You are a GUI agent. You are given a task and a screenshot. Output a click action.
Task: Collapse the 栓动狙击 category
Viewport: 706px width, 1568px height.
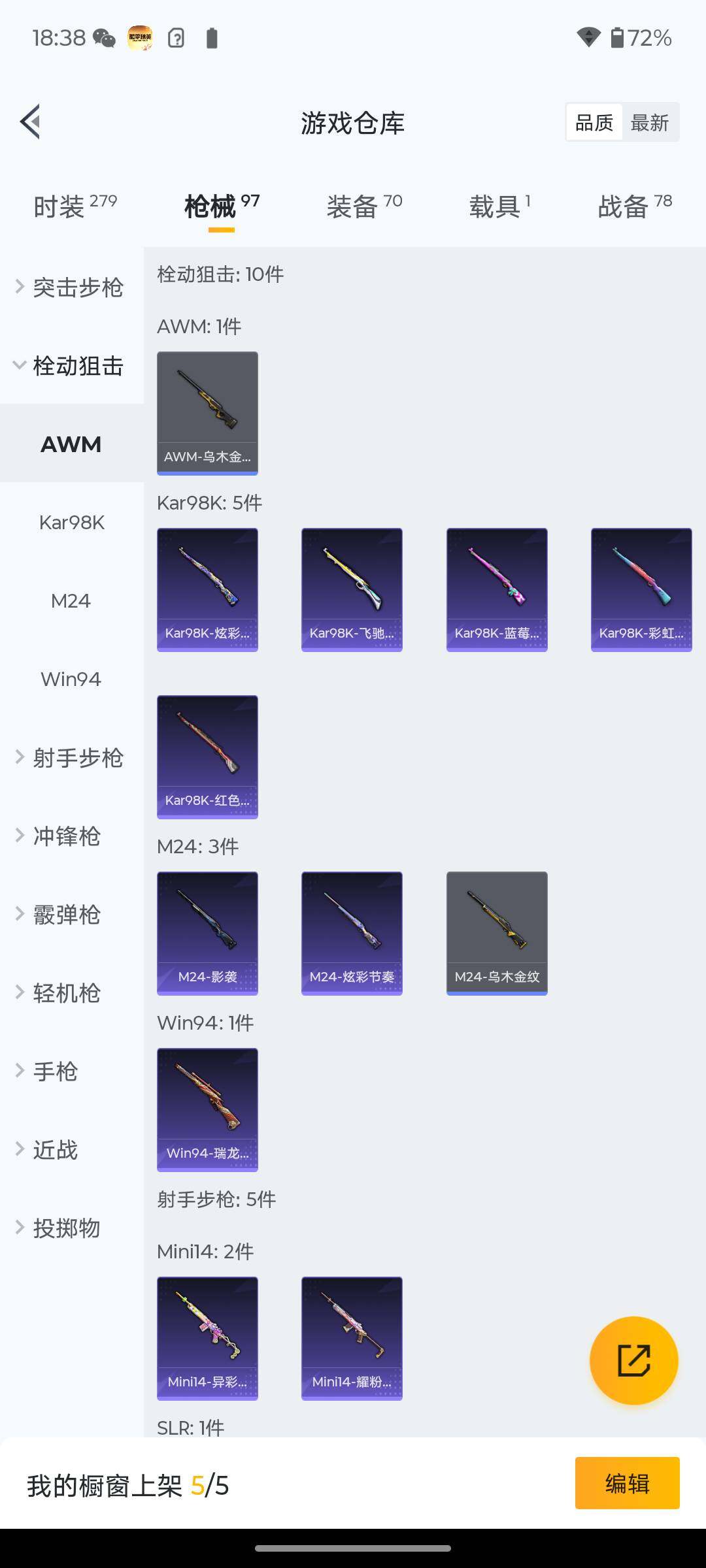tap(71, 366)
